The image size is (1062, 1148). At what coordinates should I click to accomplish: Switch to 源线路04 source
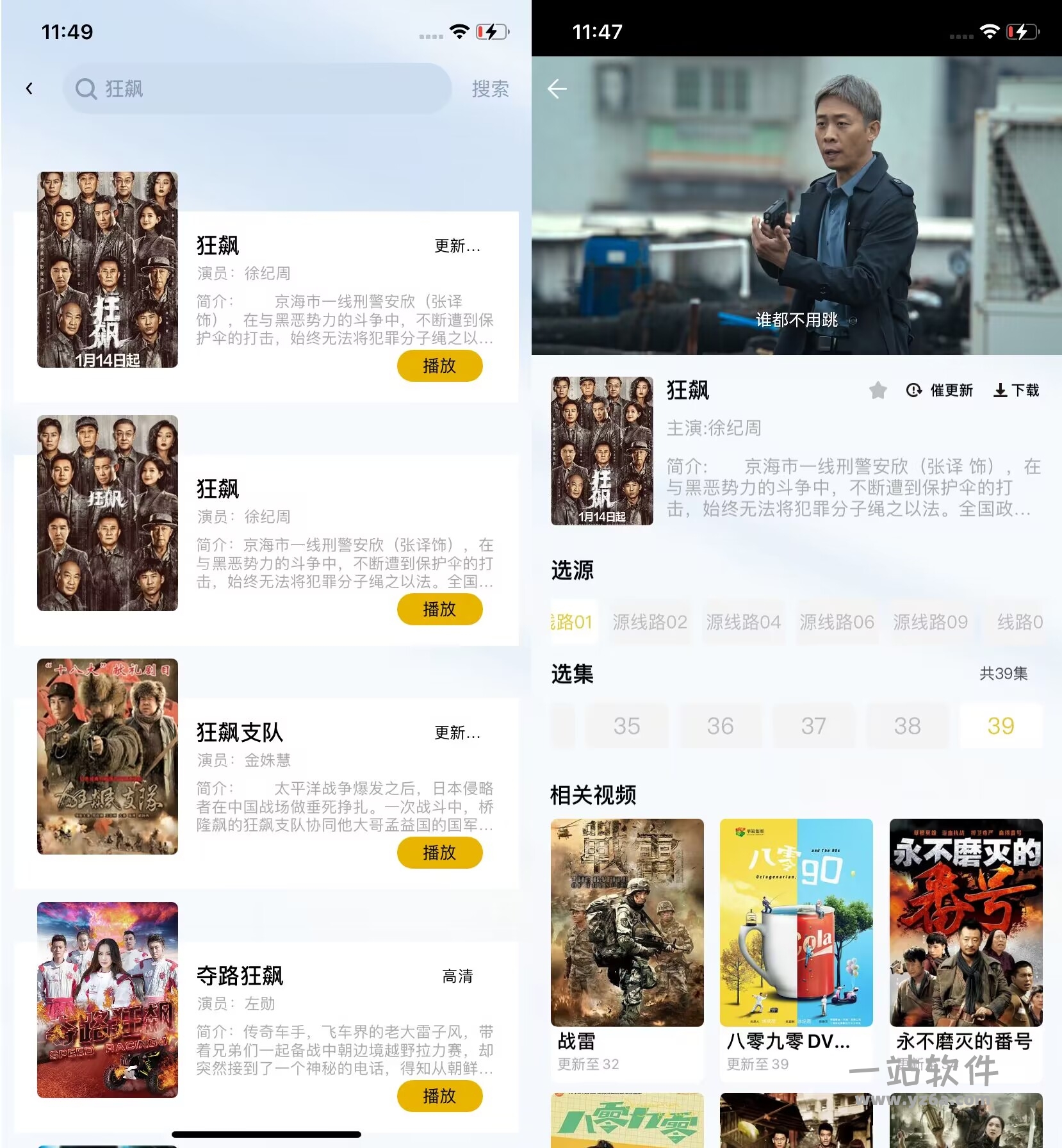point(743,621)
